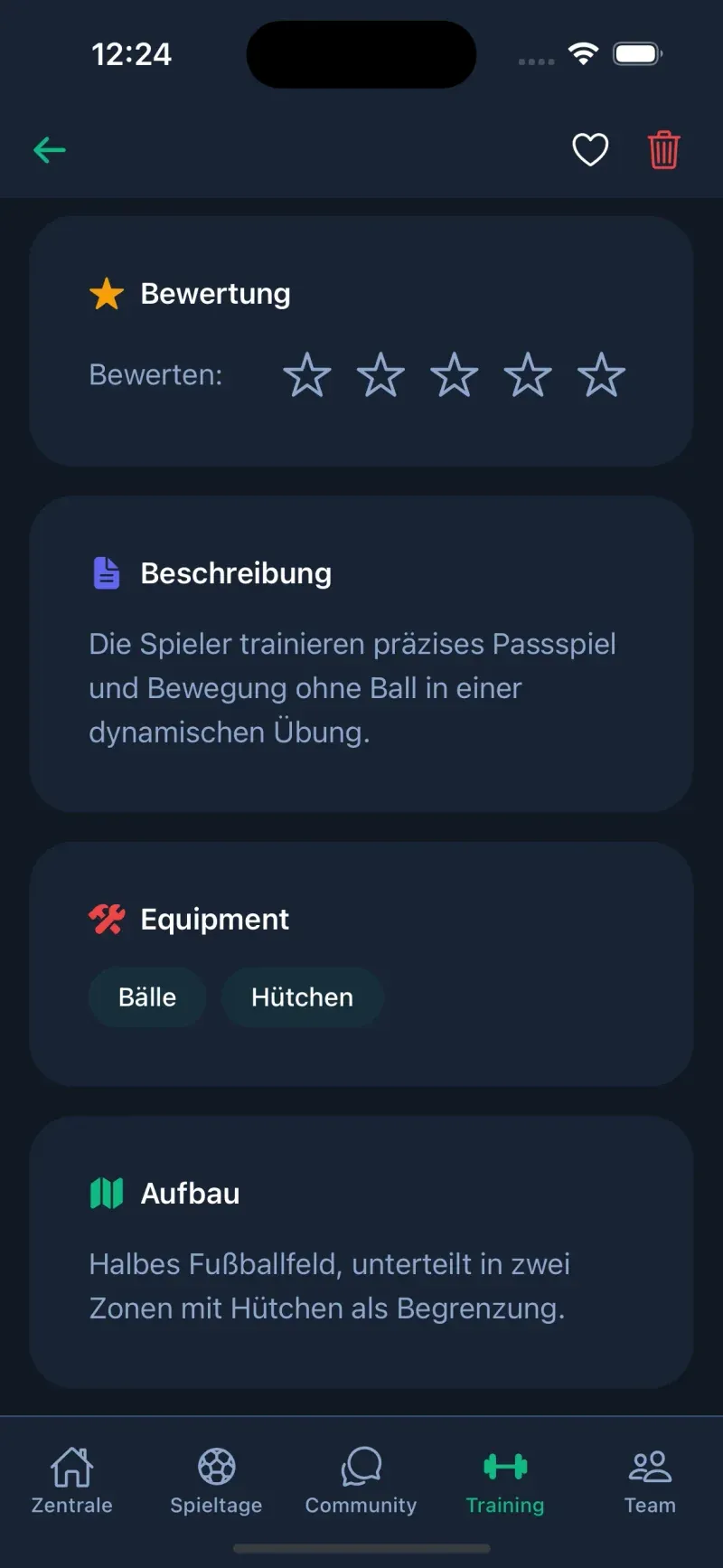Click the green map icon next to Aufbau
The width and height of the screenshot is (723, 1568).
tap(106, 1192)
